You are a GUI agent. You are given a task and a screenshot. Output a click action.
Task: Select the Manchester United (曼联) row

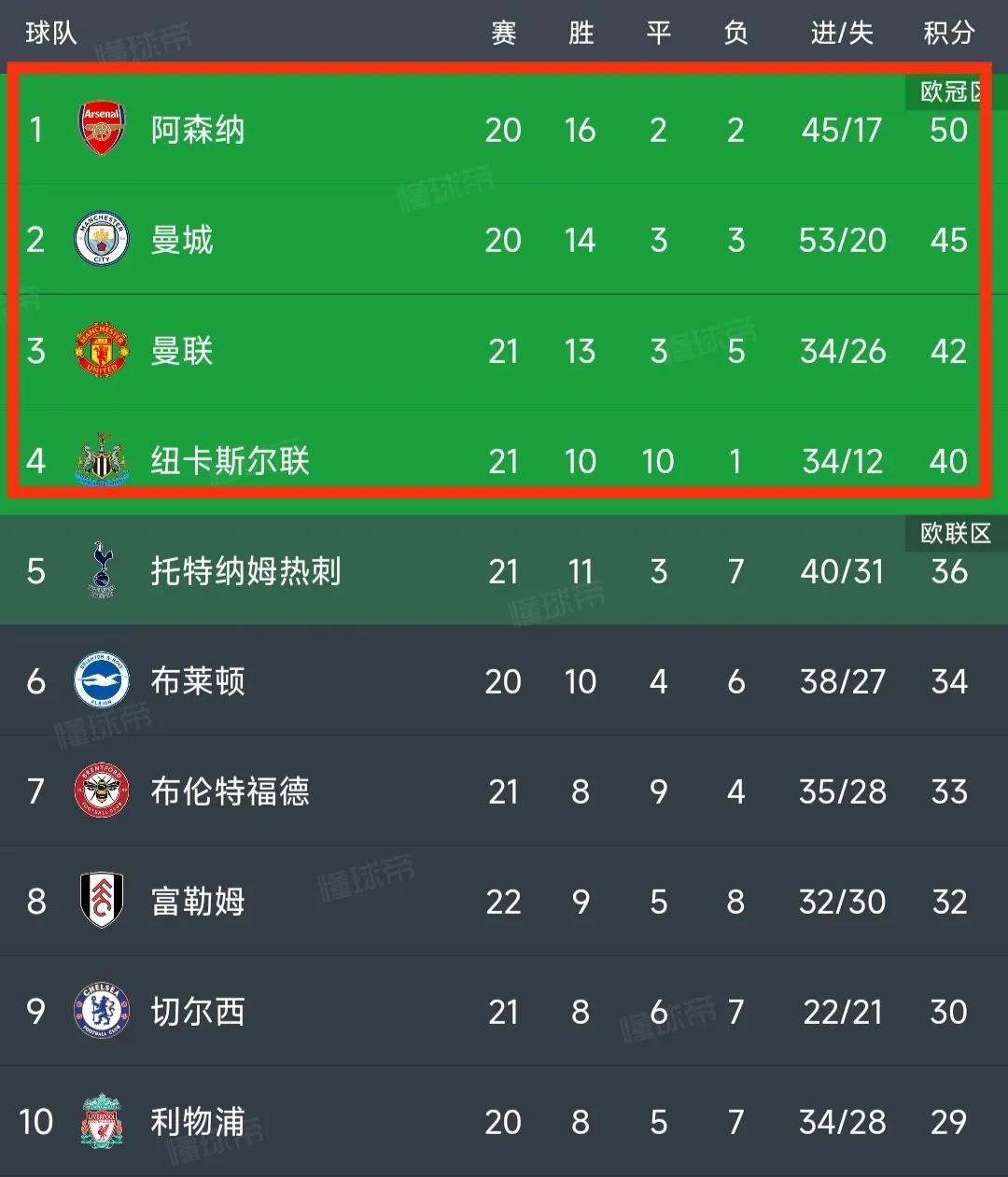183,351
